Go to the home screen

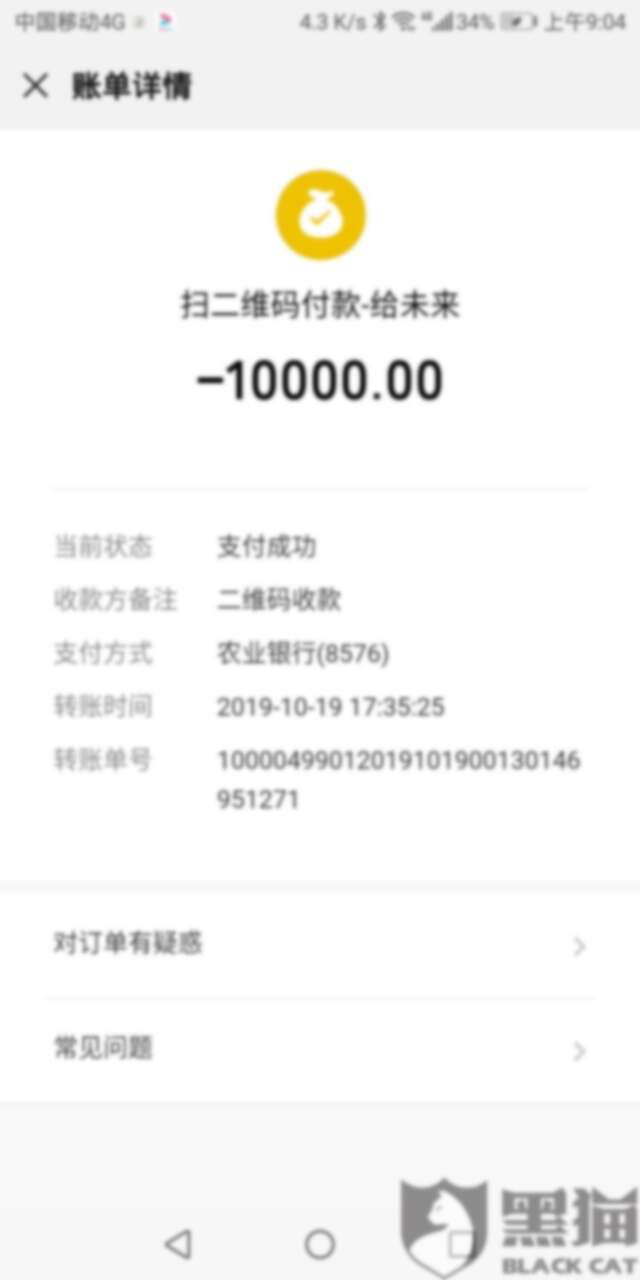point(320,1244)
